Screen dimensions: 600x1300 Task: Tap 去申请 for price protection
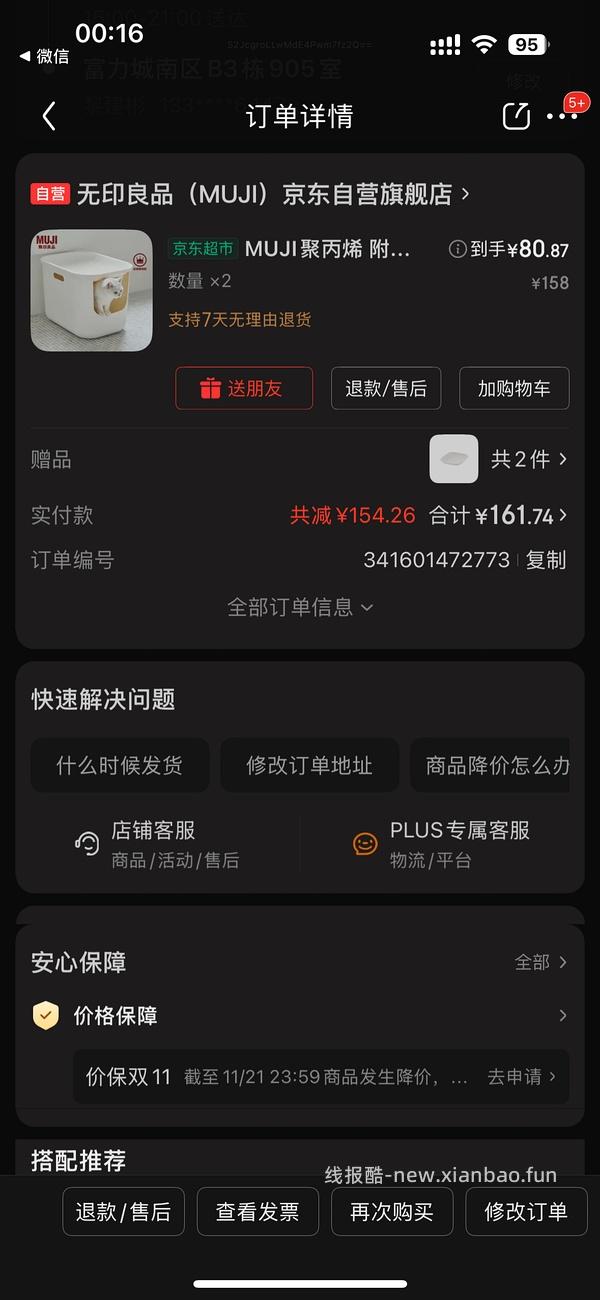click(x=521, y=1077)
